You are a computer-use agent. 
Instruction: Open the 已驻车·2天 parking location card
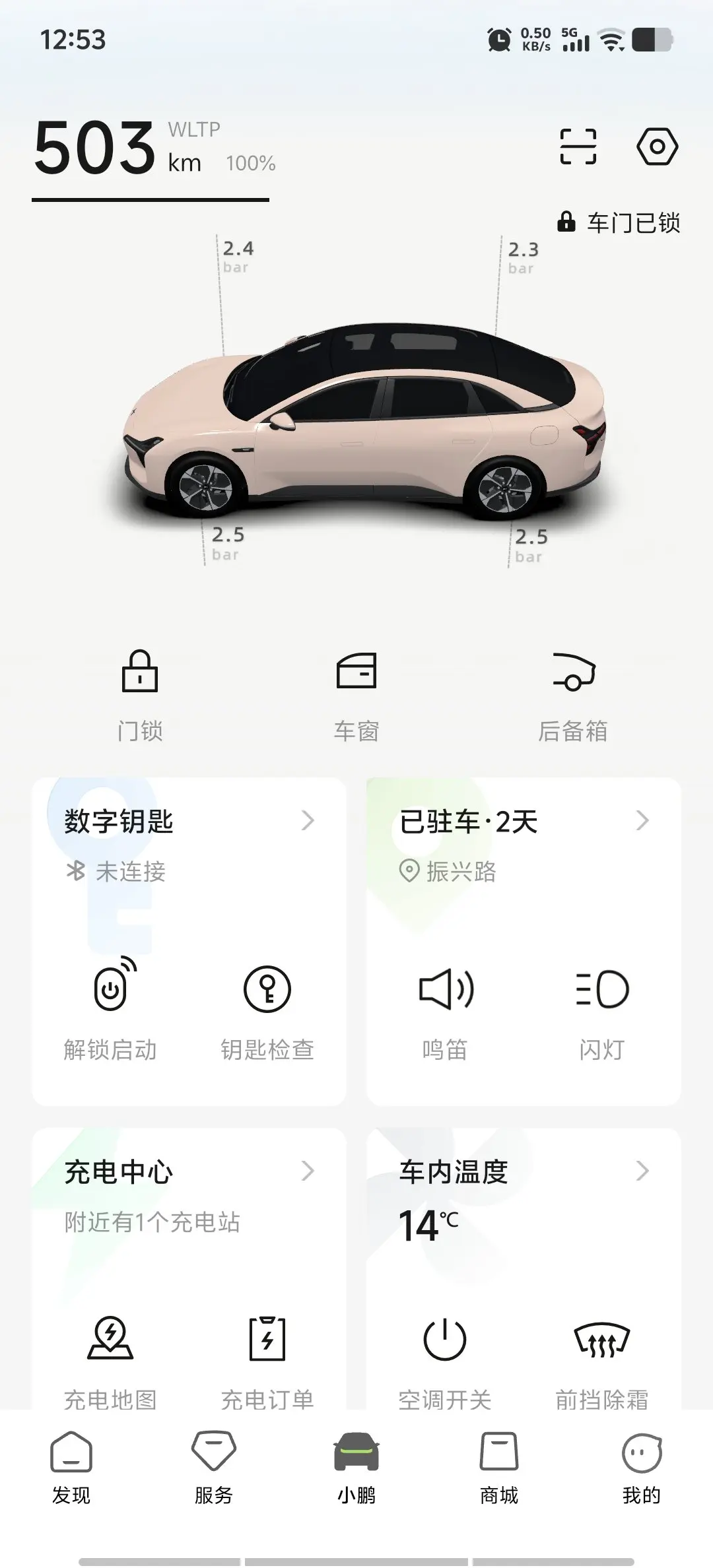[523, 822]
